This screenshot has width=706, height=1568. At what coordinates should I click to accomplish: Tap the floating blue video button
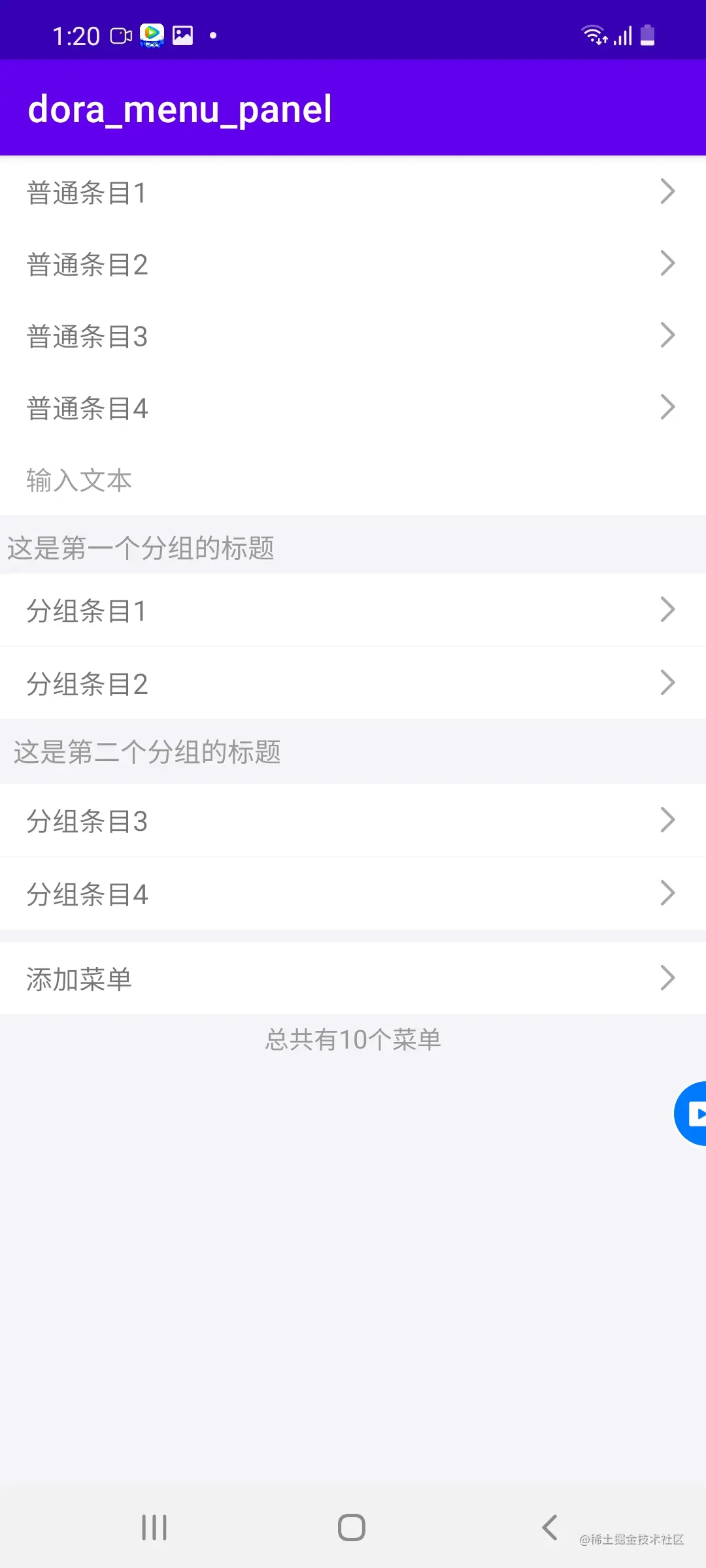click(691, 1114)
